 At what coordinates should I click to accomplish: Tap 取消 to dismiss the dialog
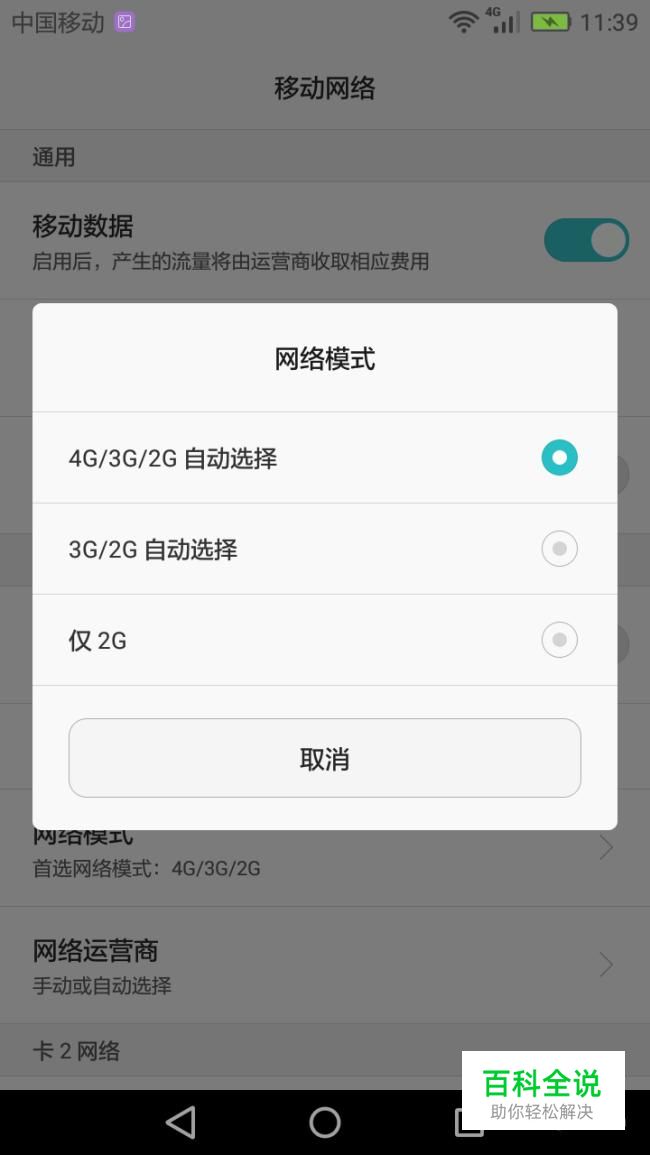pyautogui.click(x=324, y=758)
